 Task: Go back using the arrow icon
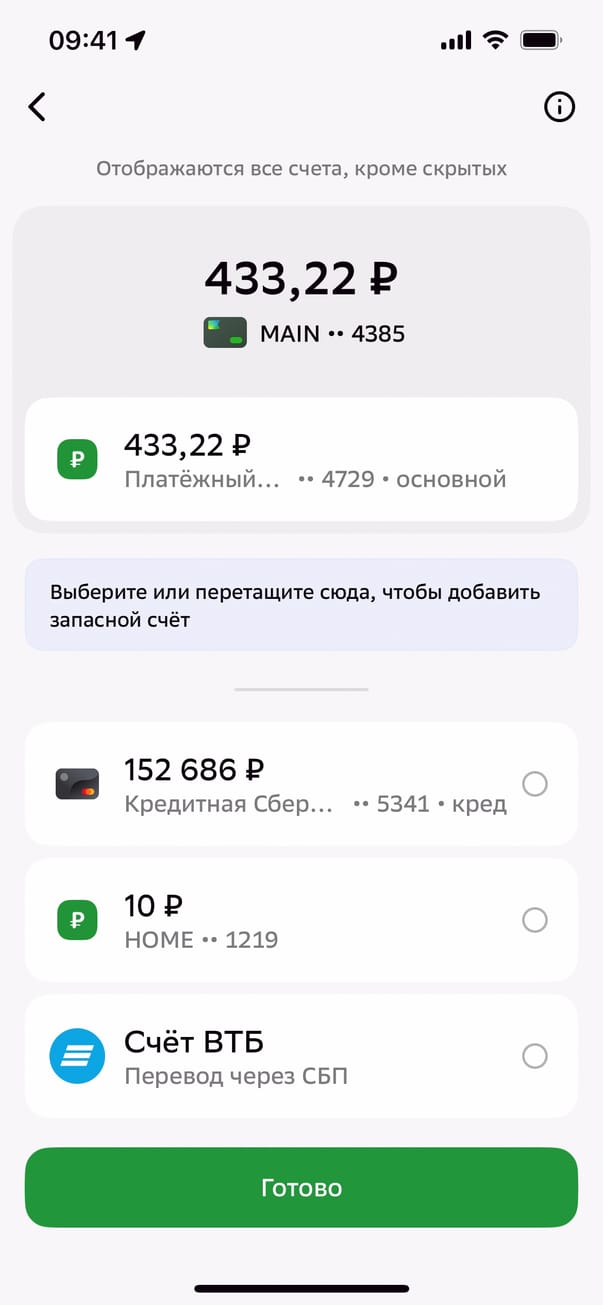coord(37,107)
